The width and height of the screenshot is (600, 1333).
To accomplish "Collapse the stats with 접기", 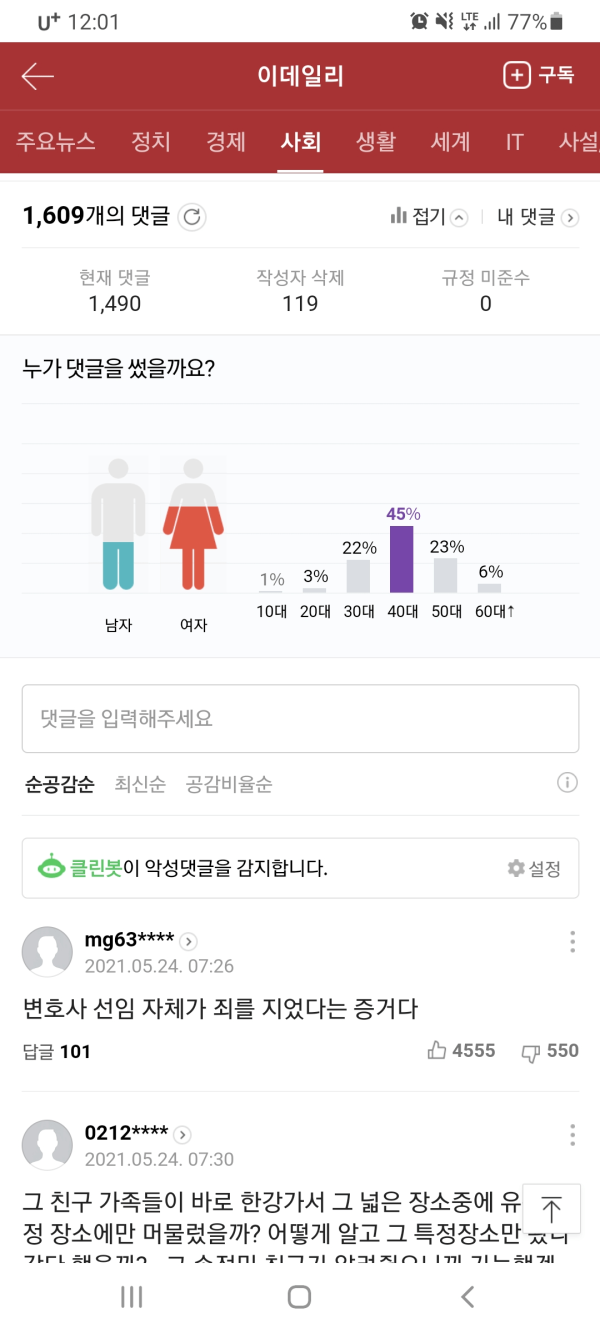I will pos(429,217).
